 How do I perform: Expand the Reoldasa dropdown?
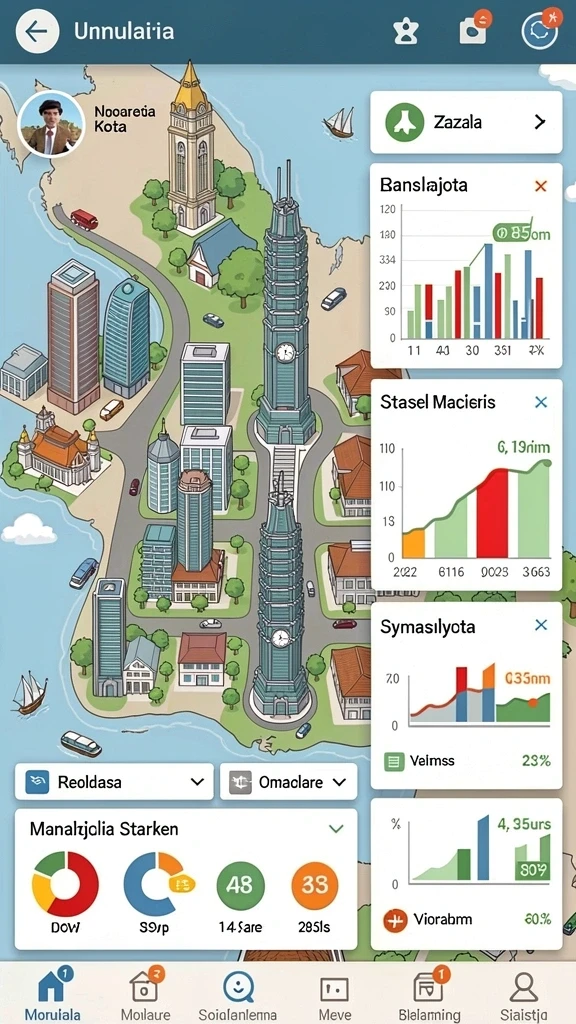[114, 782]
